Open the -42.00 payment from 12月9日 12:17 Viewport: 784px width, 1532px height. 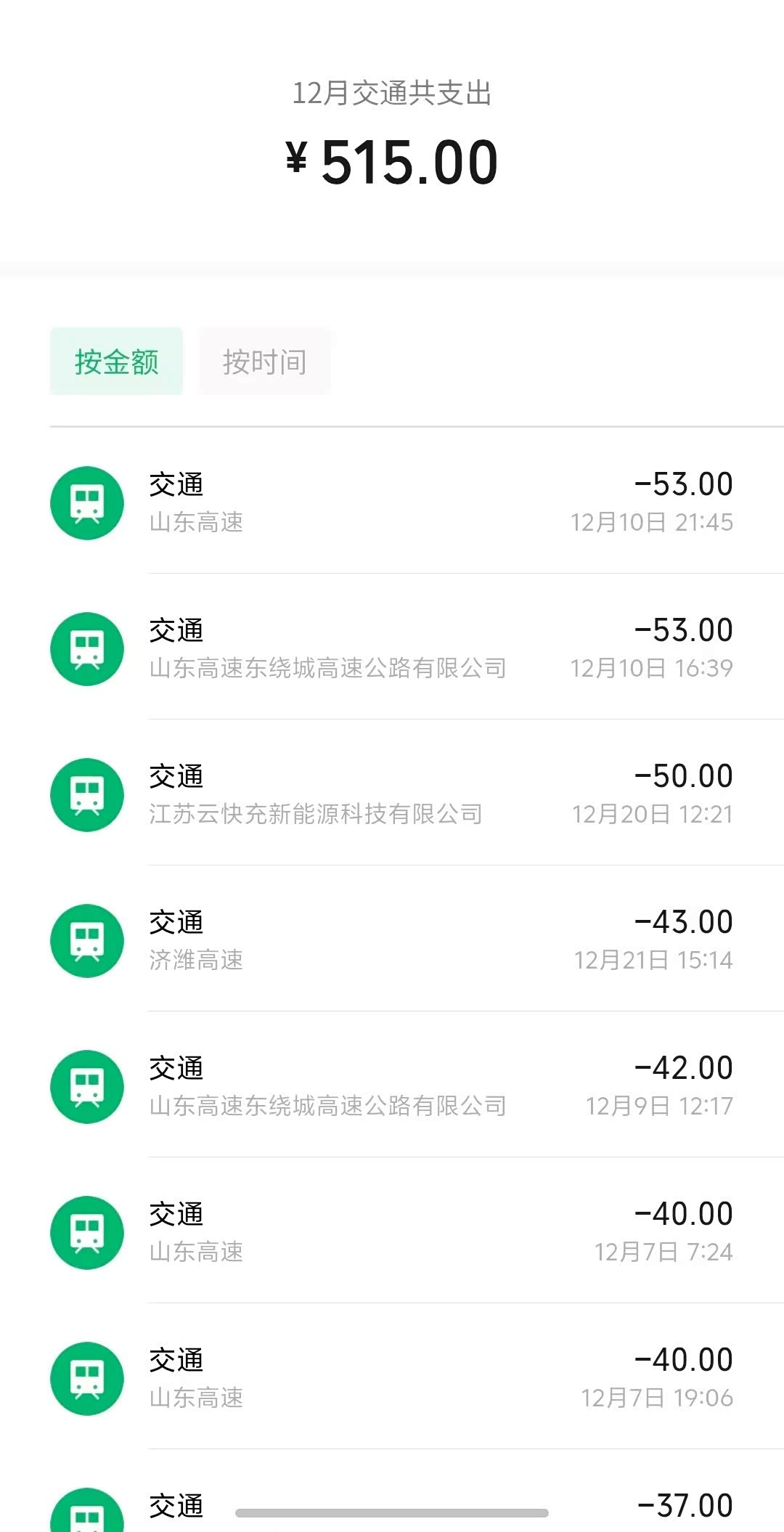click(392, 1085)
